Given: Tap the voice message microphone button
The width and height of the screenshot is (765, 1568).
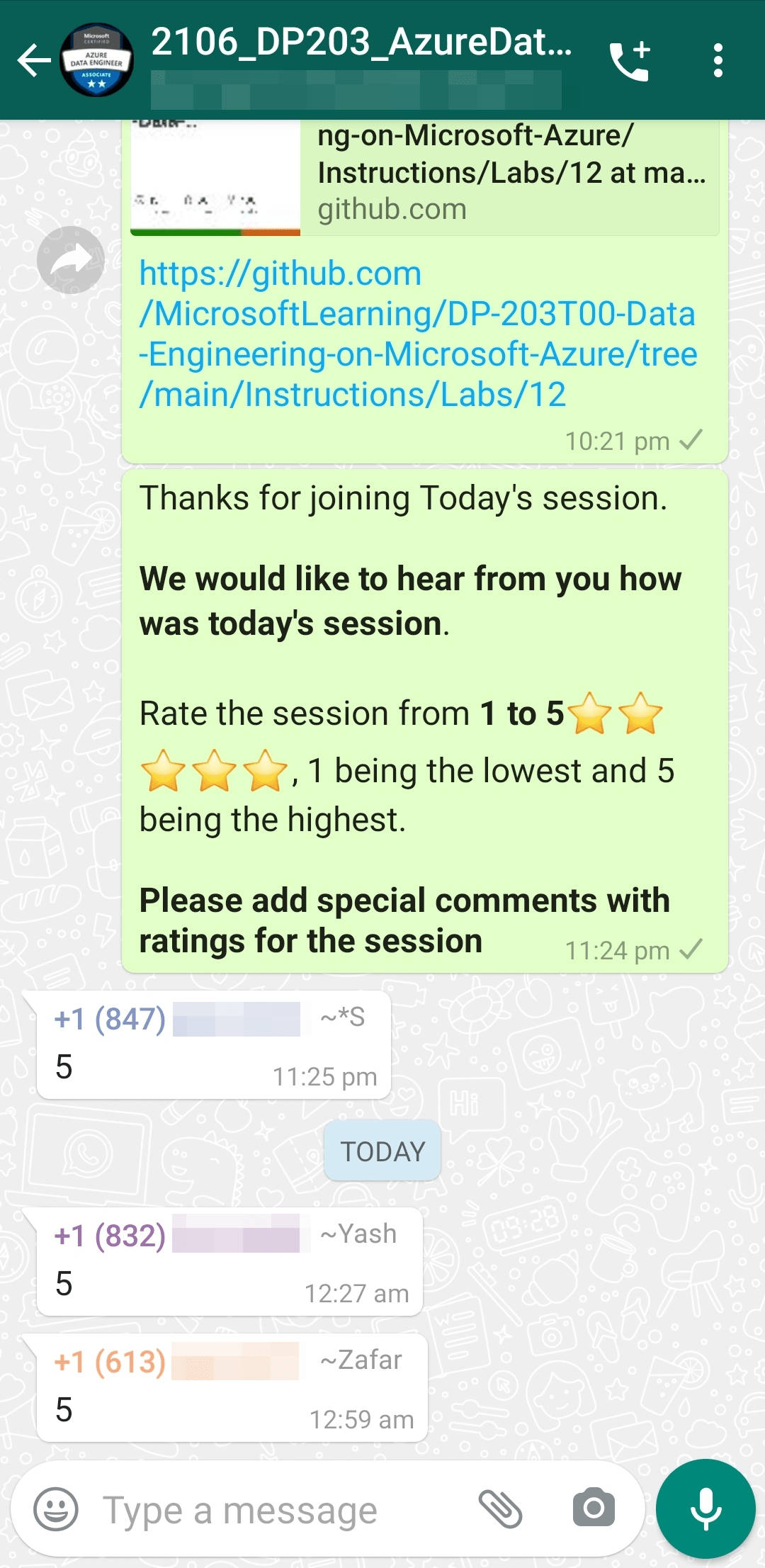Looking at the screenshot, I should [x=705, y=1508].
